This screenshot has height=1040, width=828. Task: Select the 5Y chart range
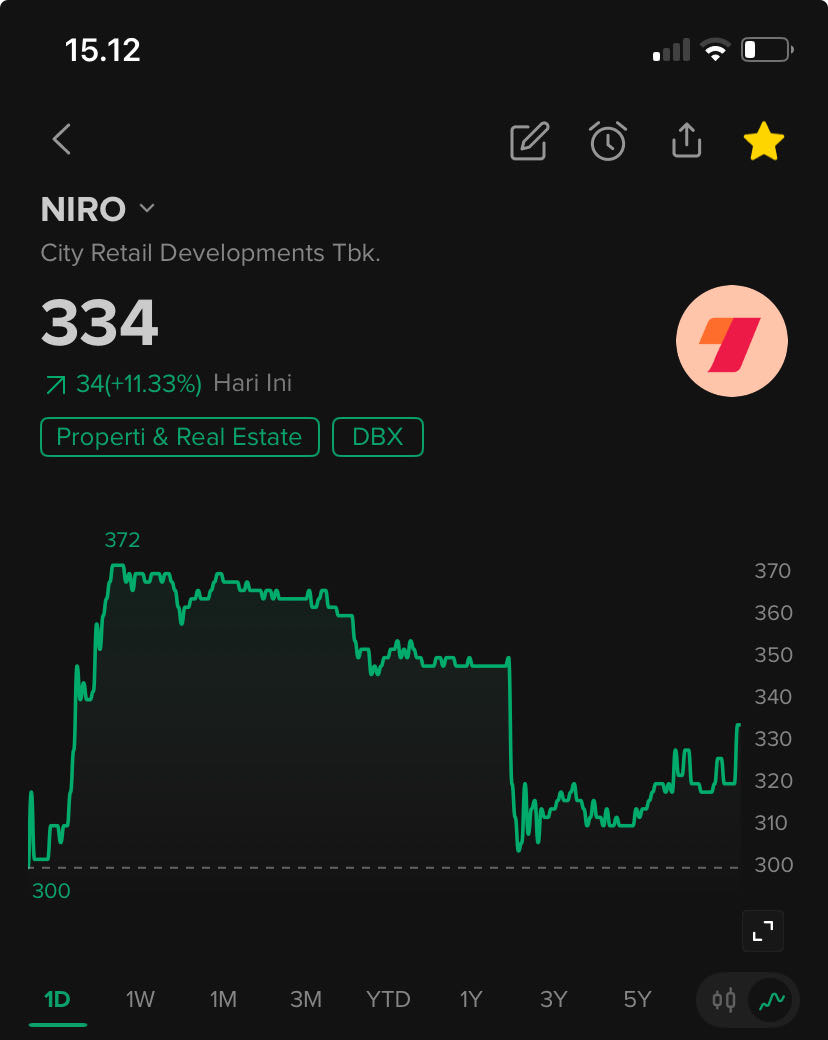(x=636, y=999)
